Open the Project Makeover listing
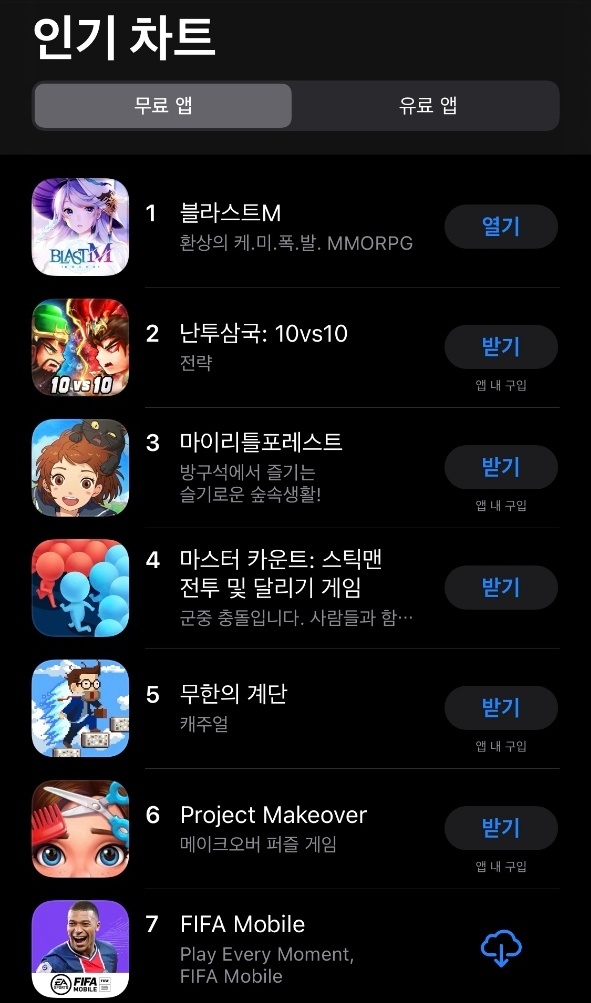The image size is (591, 1003). click(x=296, y=828)
